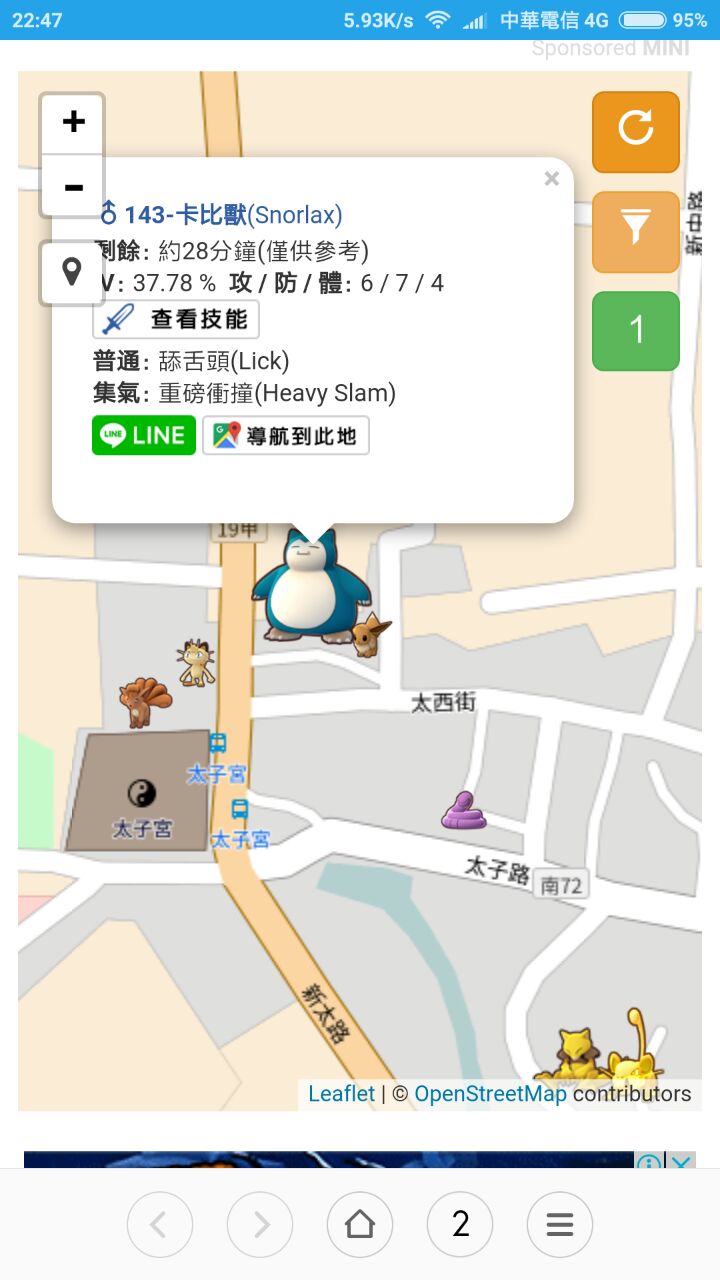Open the browser tabs switcher
This screenshot has width=720, height=1280.
click(x=460, y=1224)
